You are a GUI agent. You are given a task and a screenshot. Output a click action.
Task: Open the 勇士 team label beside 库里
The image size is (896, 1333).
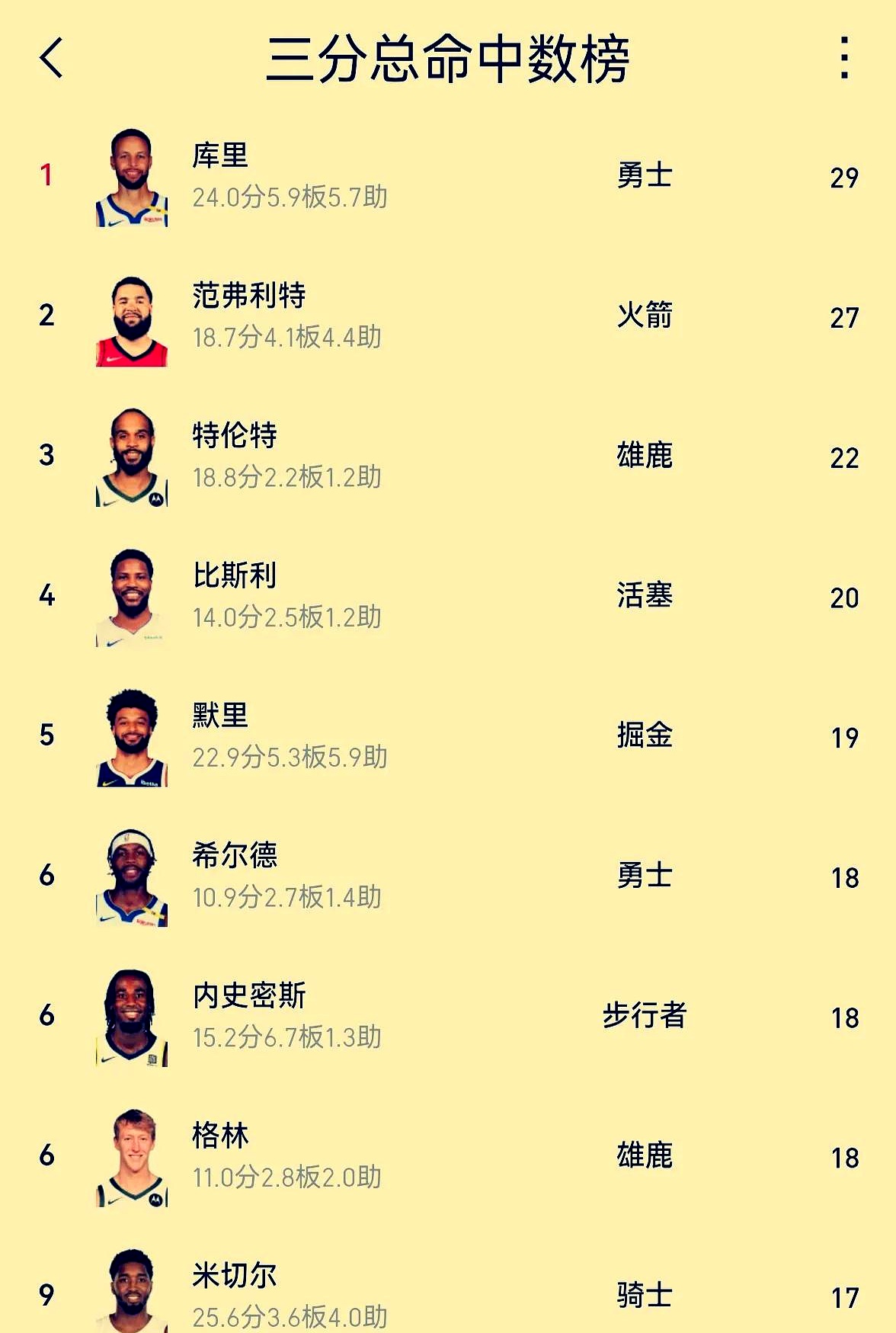click(644, 177)
